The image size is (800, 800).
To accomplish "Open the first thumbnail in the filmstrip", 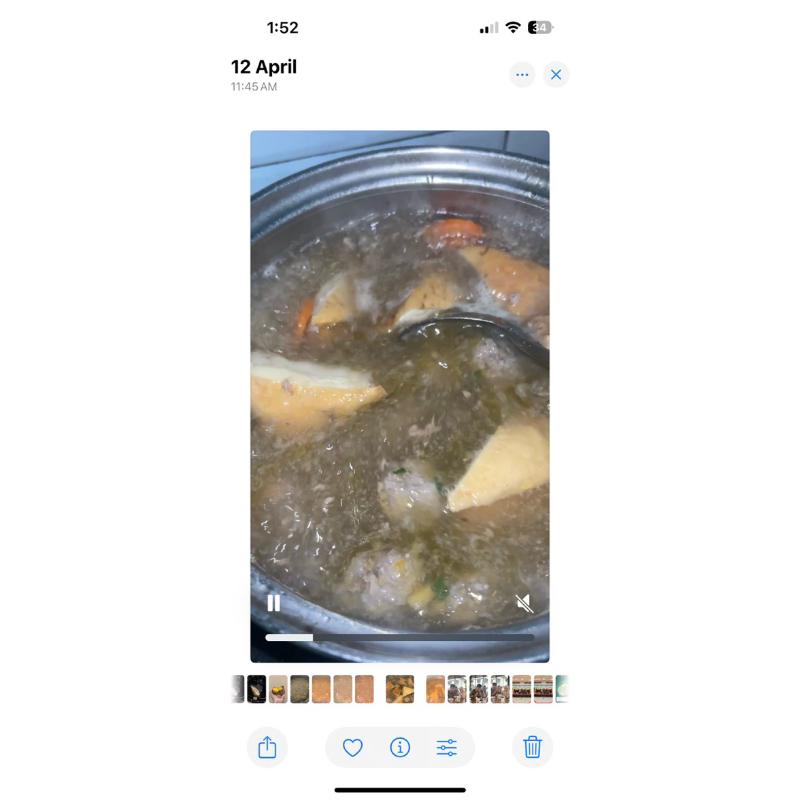I will (238, 689).
